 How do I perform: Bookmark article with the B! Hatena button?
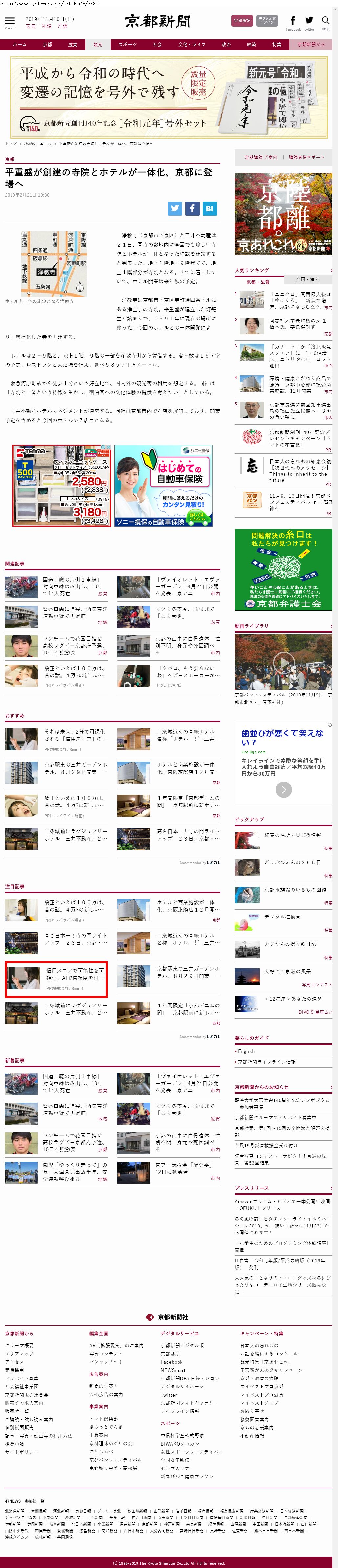(x=208, y=208)
